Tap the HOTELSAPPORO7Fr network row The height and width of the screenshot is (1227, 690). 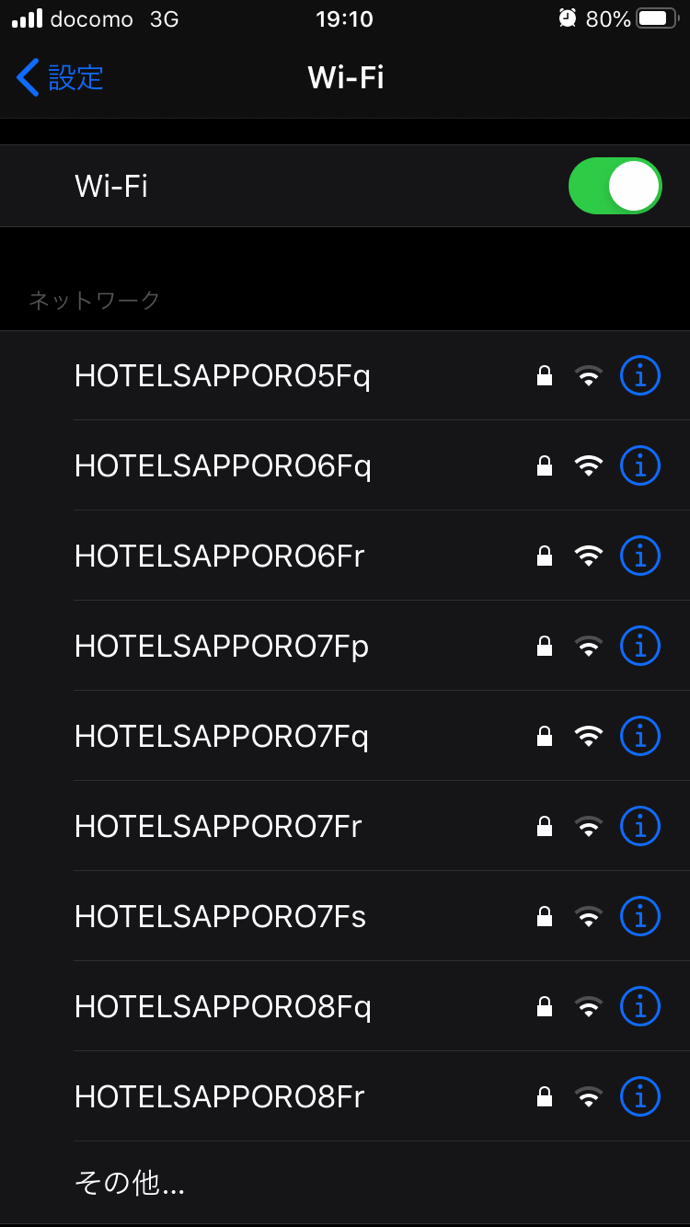pos(345,826)
